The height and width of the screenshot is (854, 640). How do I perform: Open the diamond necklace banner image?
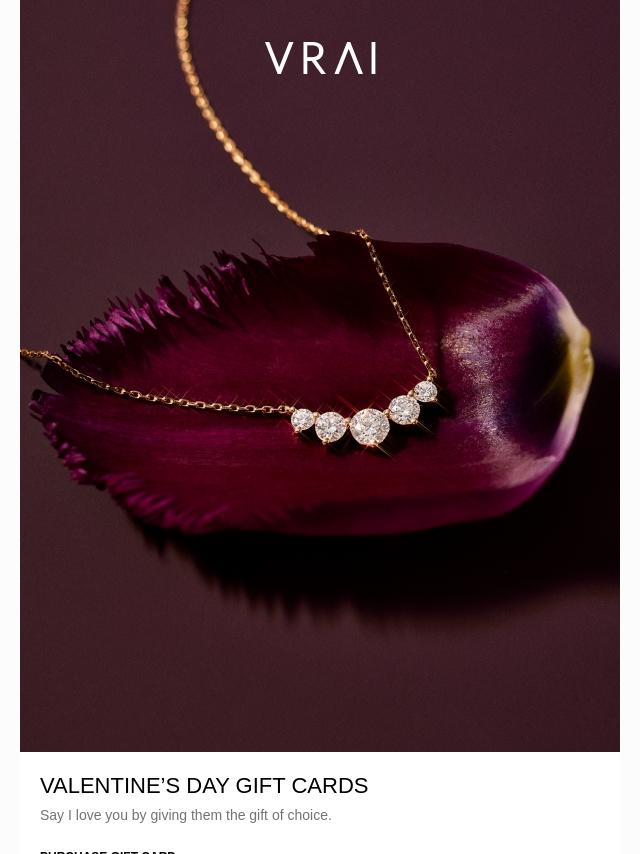pyautogui.click(x=320, y=400)
